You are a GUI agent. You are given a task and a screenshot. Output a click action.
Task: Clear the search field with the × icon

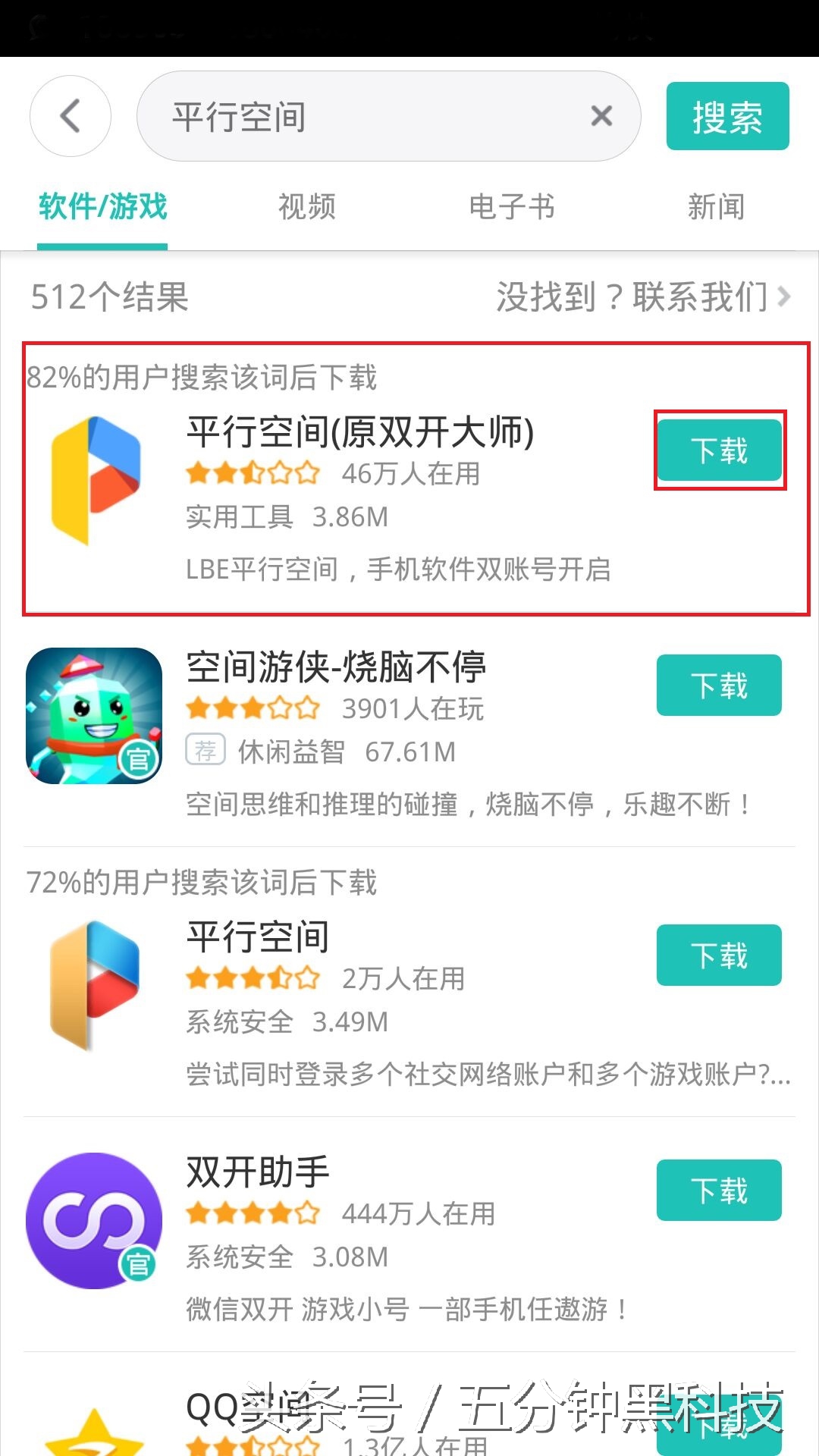[x=600, y=115]
